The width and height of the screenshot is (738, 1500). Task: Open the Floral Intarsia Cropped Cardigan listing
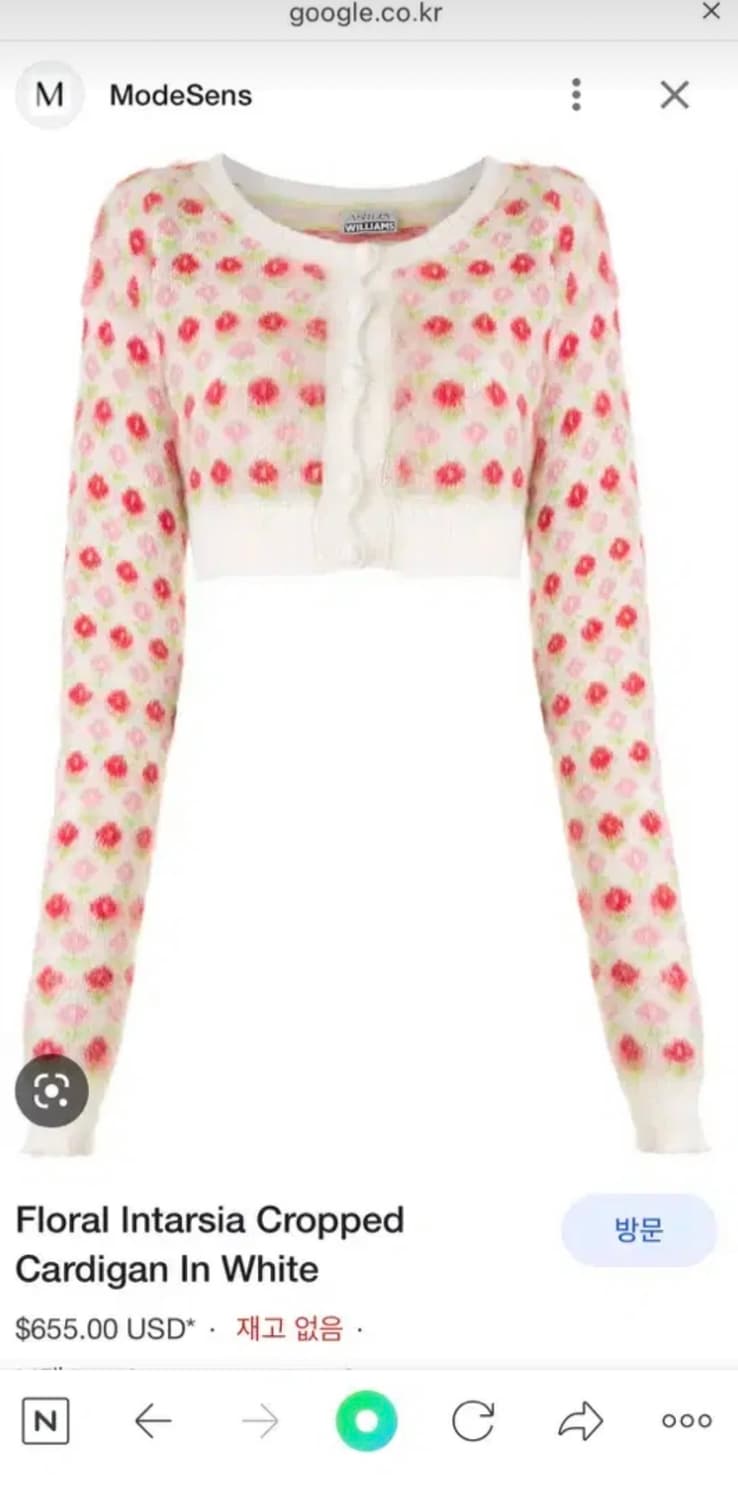tap(208, 1243)
